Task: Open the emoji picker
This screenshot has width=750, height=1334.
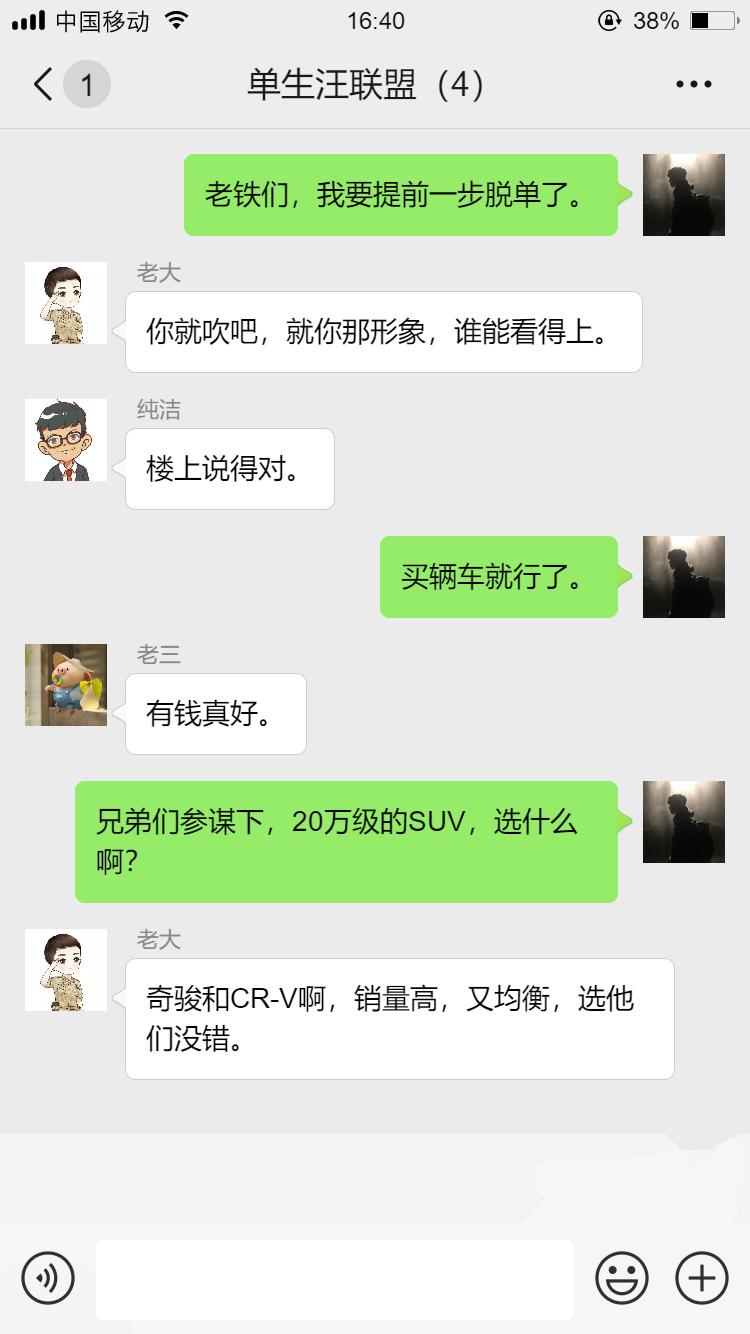Action: tap(621, 1278)
